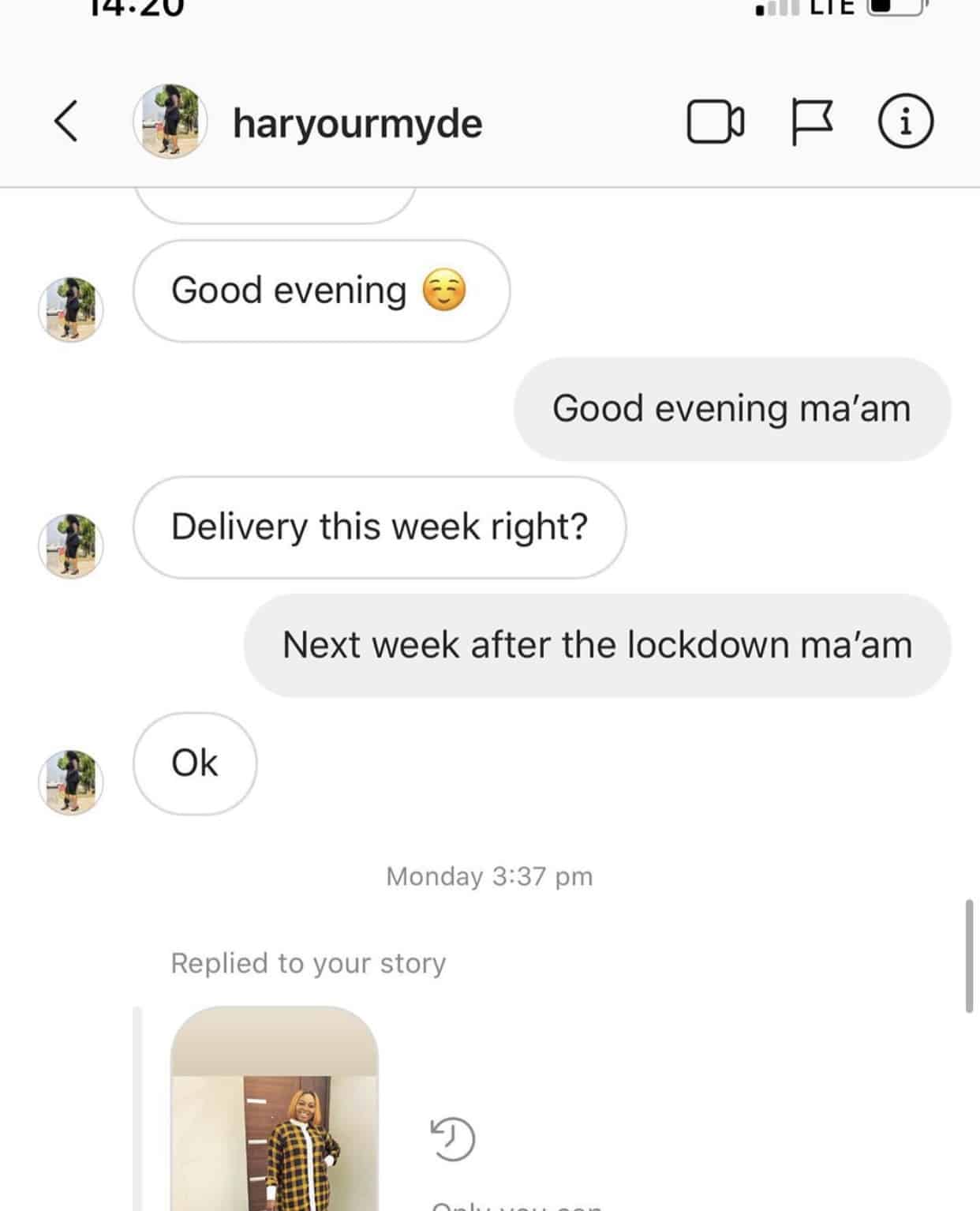Open conversation details info icon
Viewport: 980px width, 1211px height.
point(906,122)
